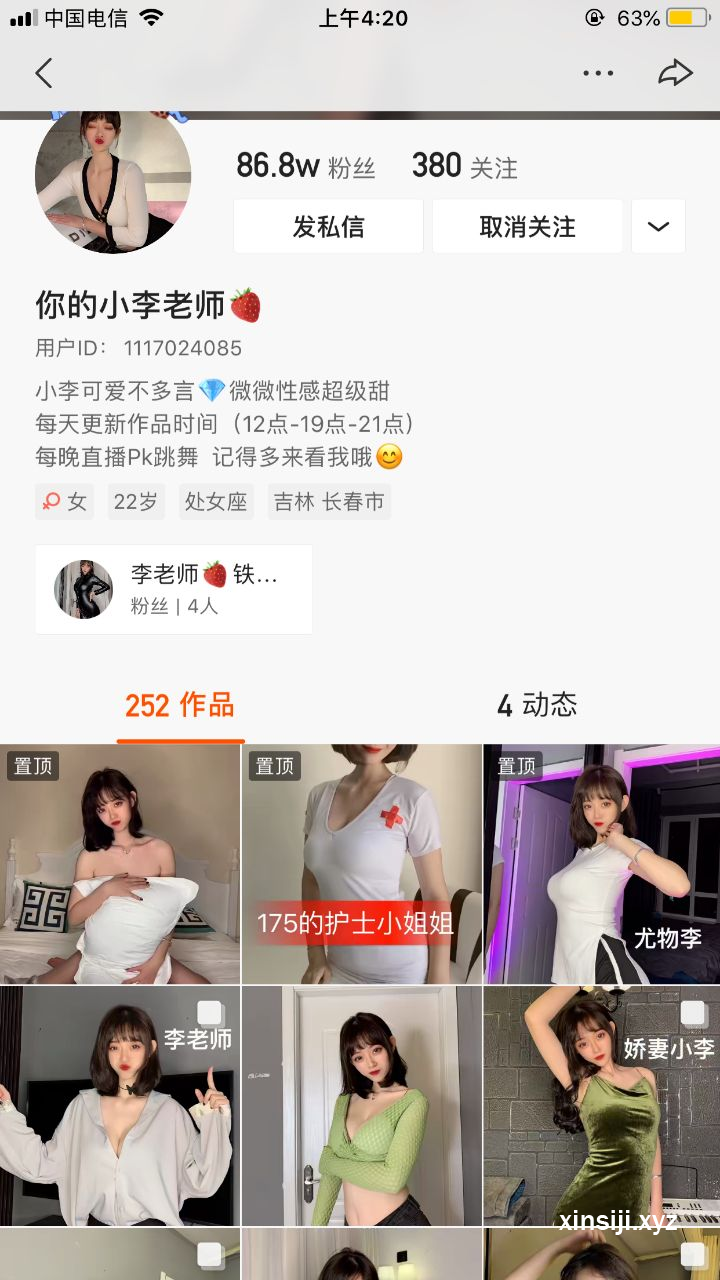Image resolution: width=720 pixels, height=1280 pixels.
Task: Tap the 22岁 age tag
Action: 136,501
